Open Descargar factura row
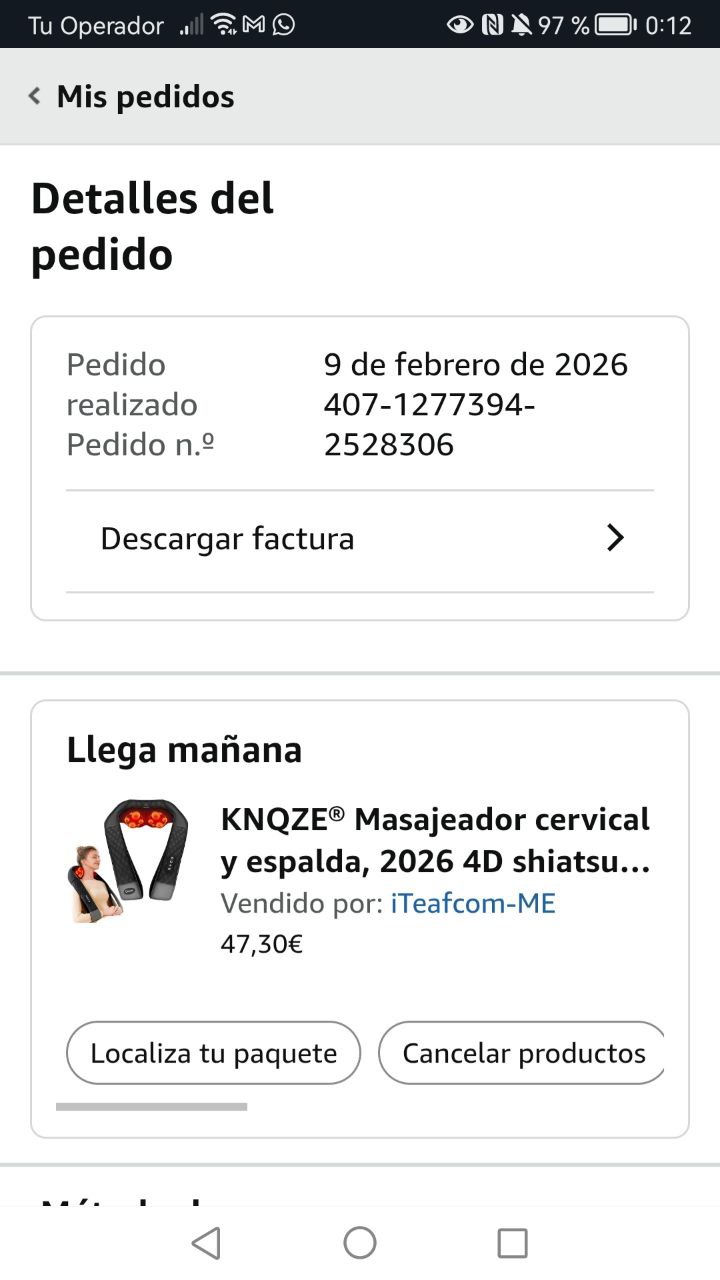Image resolution: width=720 pixels, height=1280 pixels. tap(360, 539)
